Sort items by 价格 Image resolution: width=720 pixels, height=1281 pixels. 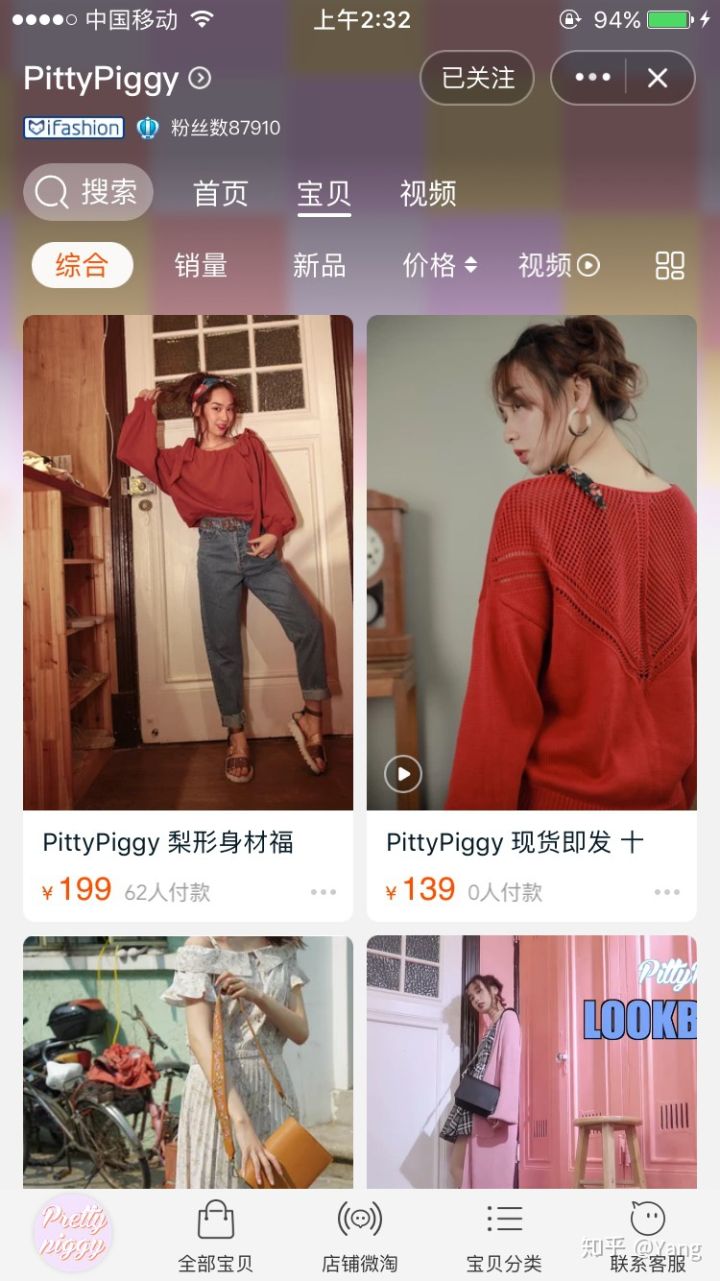(x=439, y=265)
